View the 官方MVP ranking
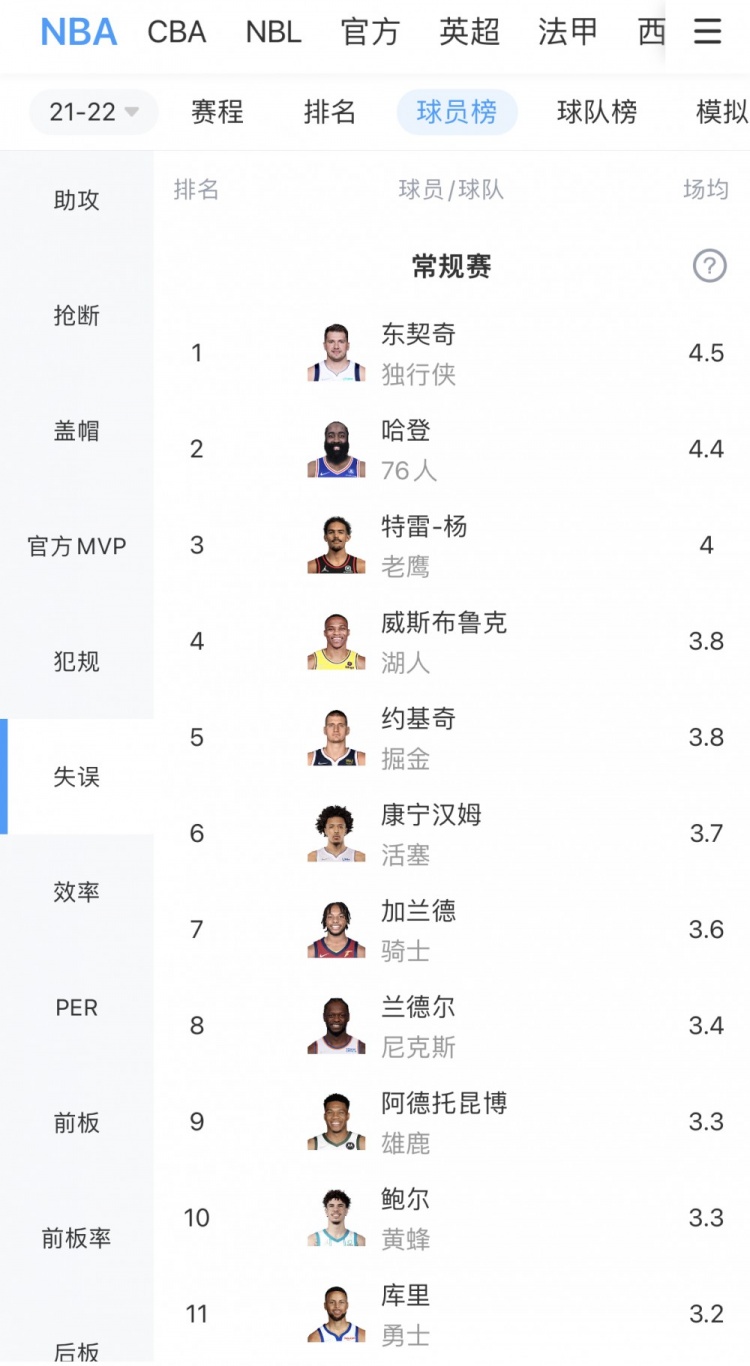The width and height of the screenshot is (750, 1366). pos(77,547)
